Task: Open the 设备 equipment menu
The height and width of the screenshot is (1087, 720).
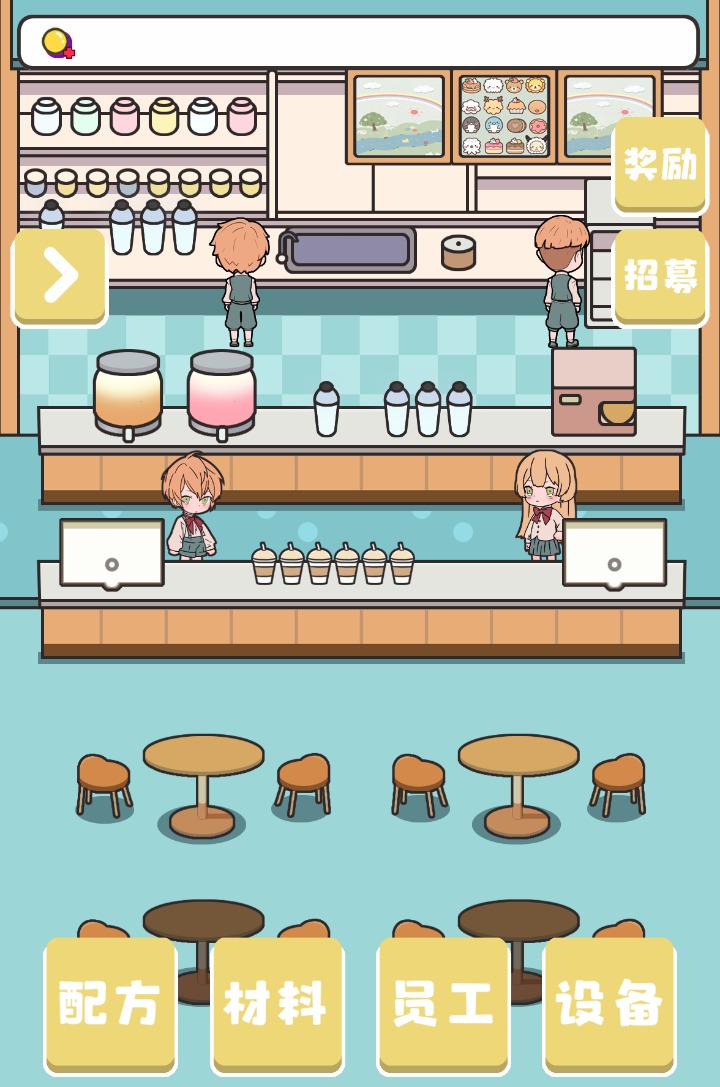Action: point(609,1004)
